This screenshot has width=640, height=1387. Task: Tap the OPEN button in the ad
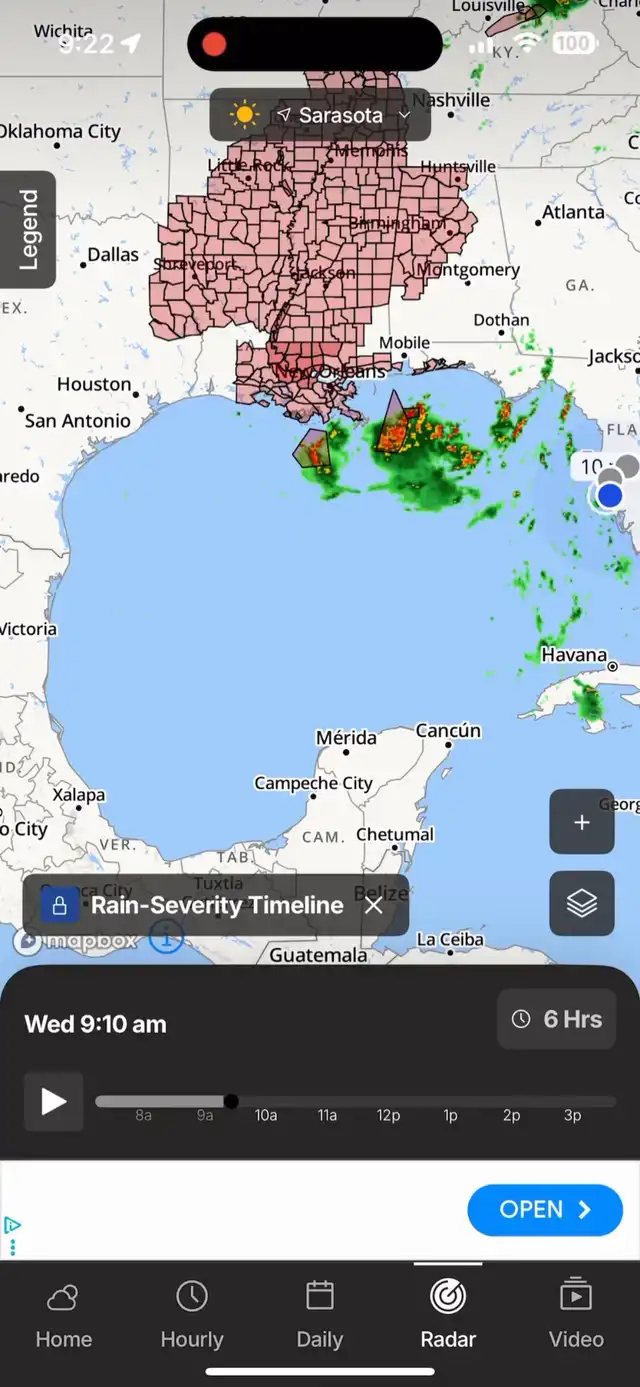pyautogui.click(x=545, y=1209)
